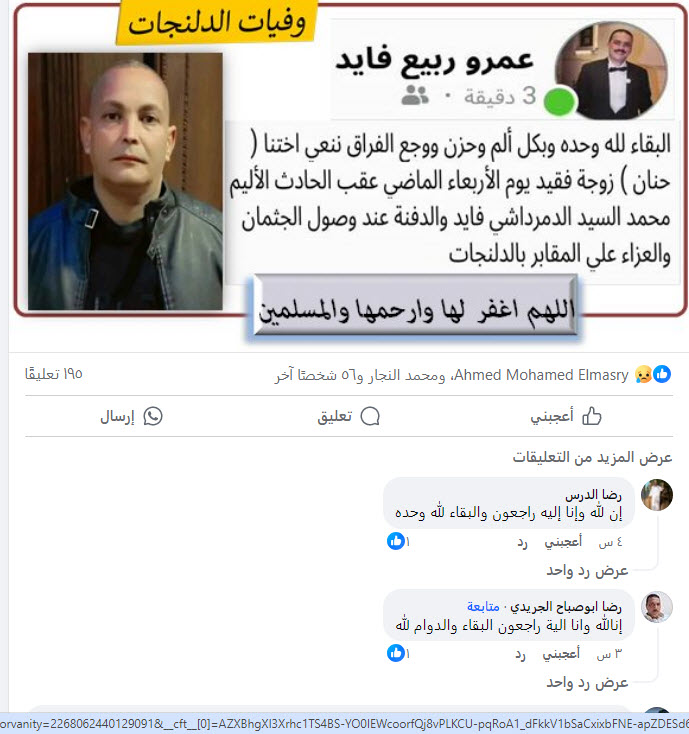Show one reply under رضا ابوصباح الجريدي's comment
689x734 pixels.
pos(587,682)
